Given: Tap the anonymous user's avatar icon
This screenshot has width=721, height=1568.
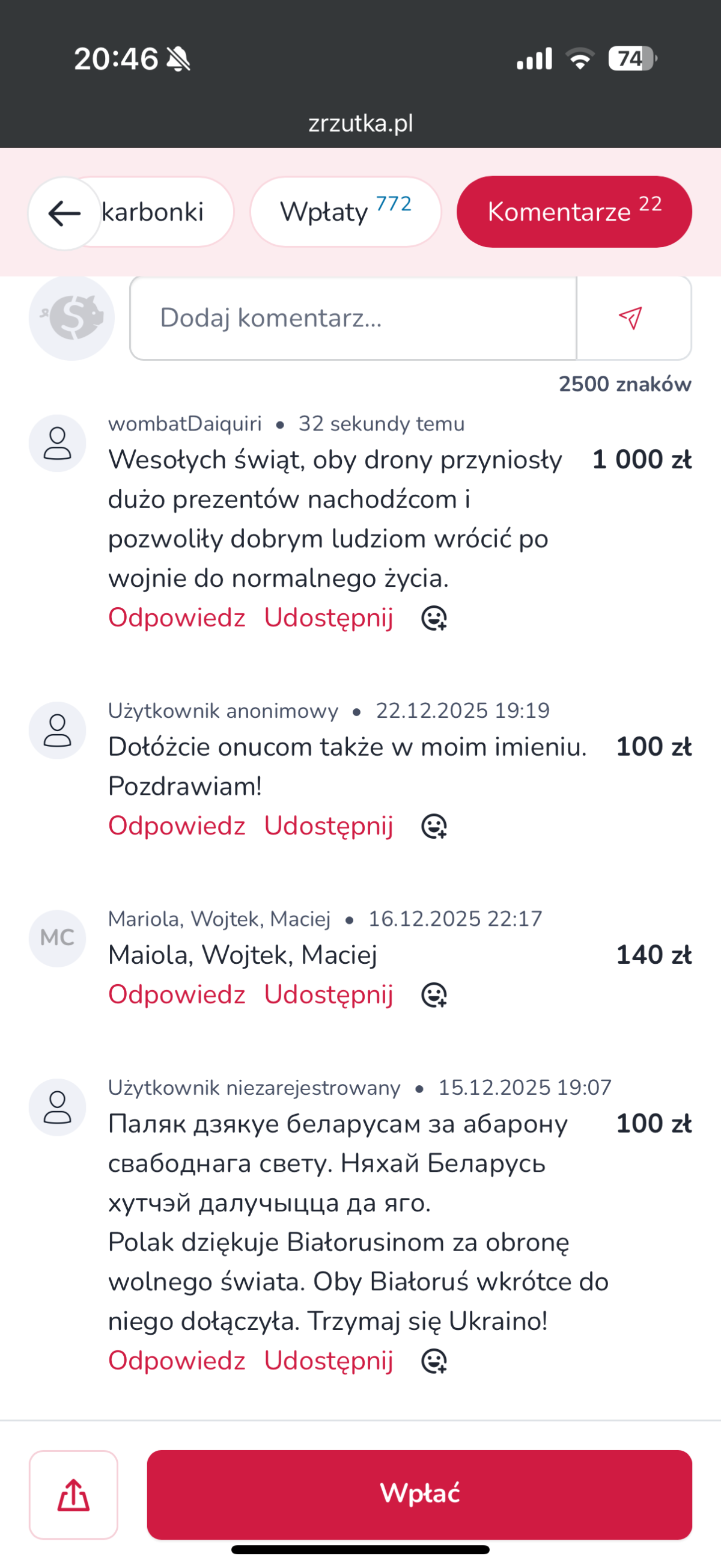Looking at the screenshot, I should pyautogui.click(x=58, y=729).
